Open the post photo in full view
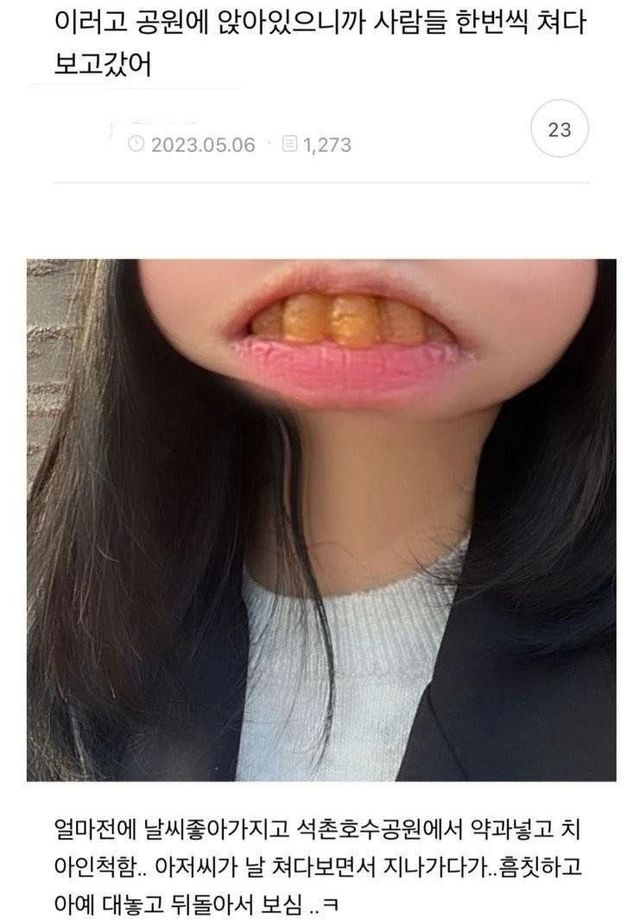This screenshot has height=920, width=640. (320, 520)
